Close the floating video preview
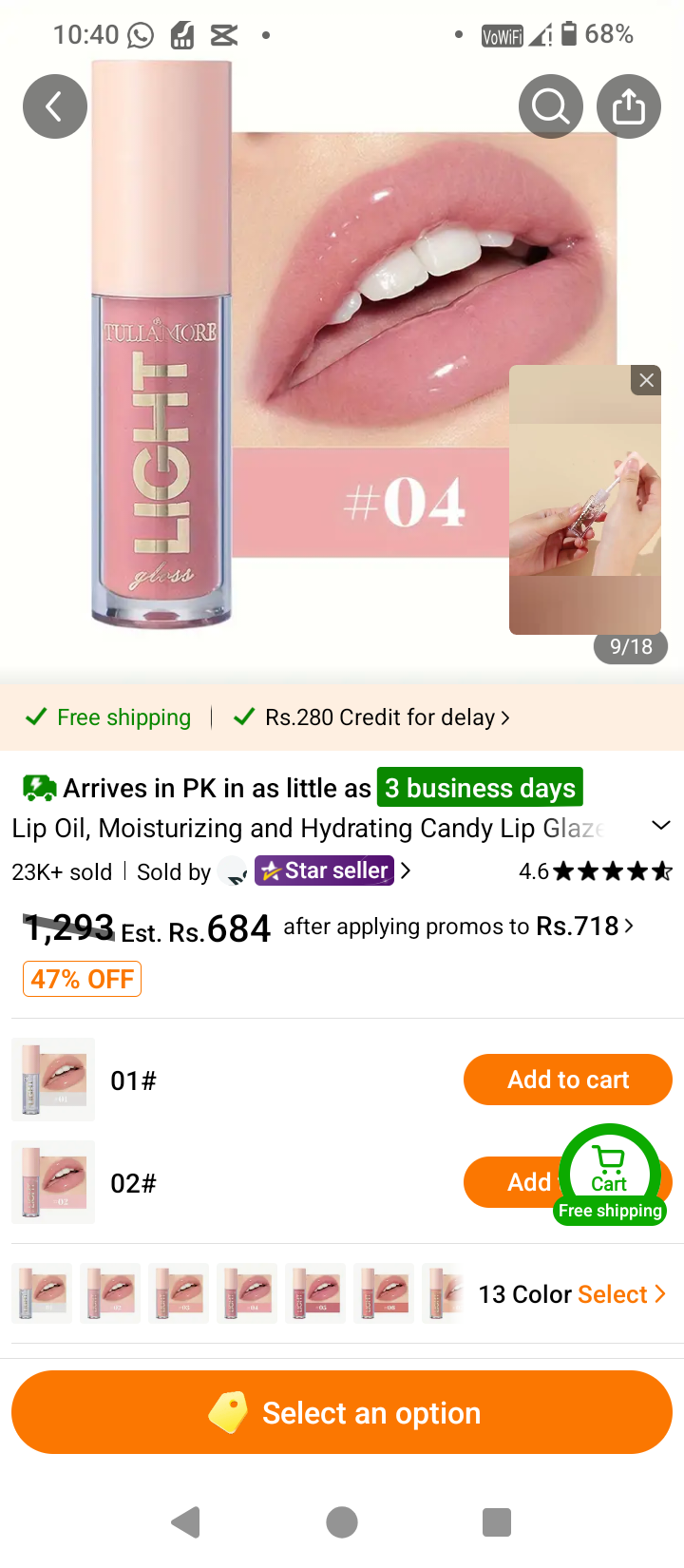Viewport: 684px width, 1568px height. [x=646, y=380]
